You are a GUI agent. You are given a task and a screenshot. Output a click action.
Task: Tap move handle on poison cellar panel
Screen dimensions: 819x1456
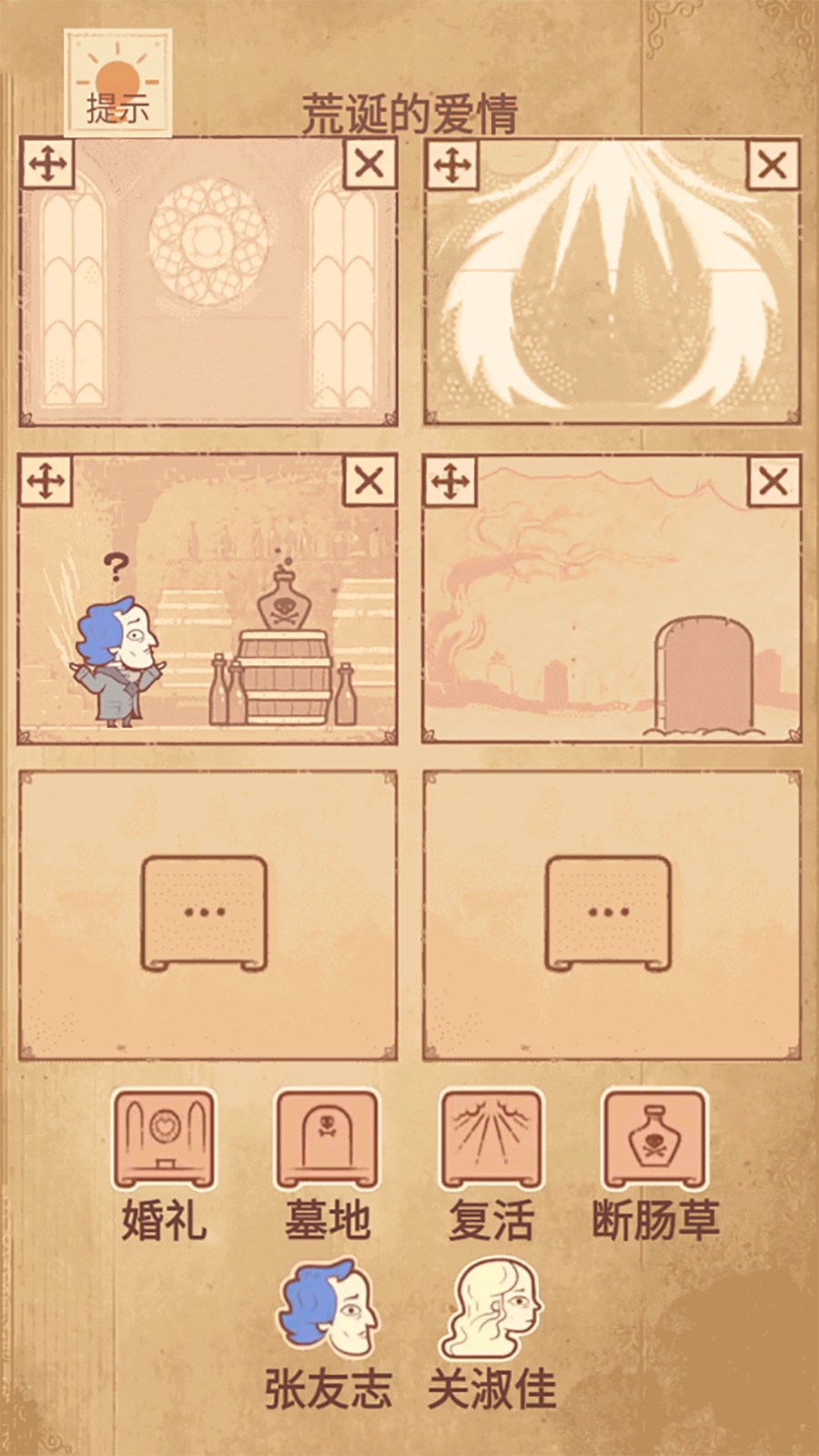(47, 480)
